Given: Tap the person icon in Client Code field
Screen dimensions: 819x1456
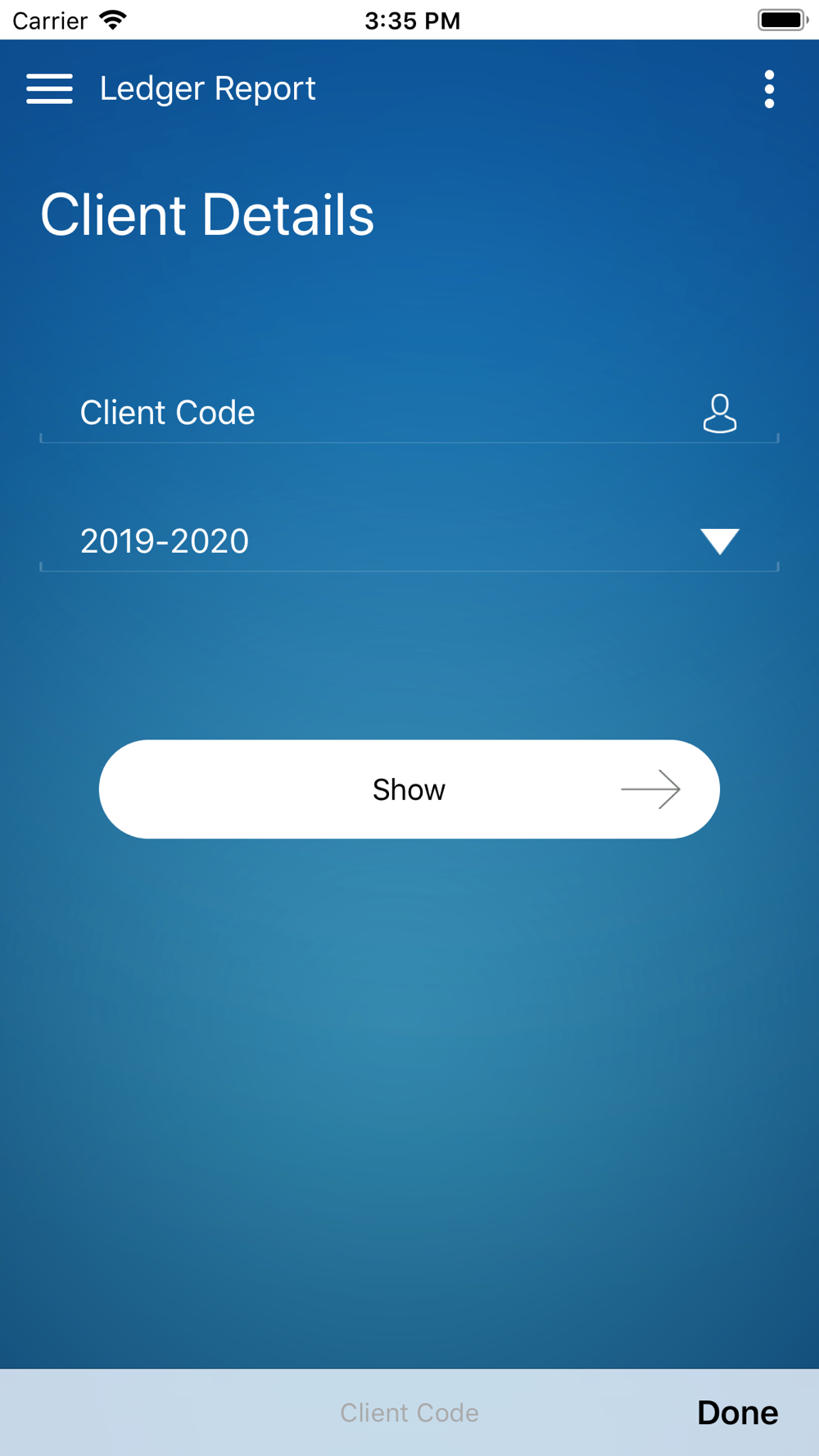Looking at the screenshot, I should 720,413.
